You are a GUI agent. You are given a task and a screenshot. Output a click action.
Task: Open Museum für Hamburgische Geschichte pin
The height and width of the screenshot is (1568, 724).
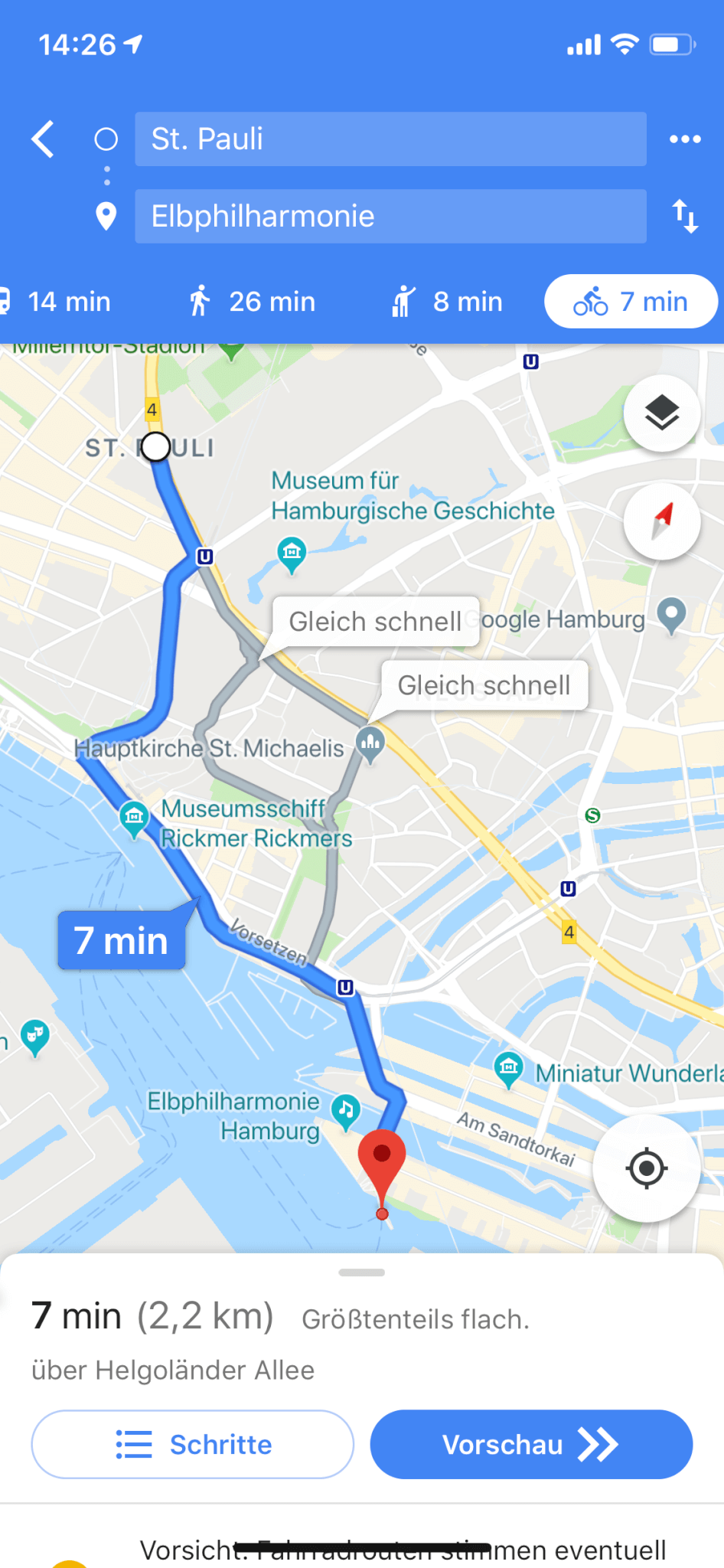pyautogui.click(x=292, y=552)
